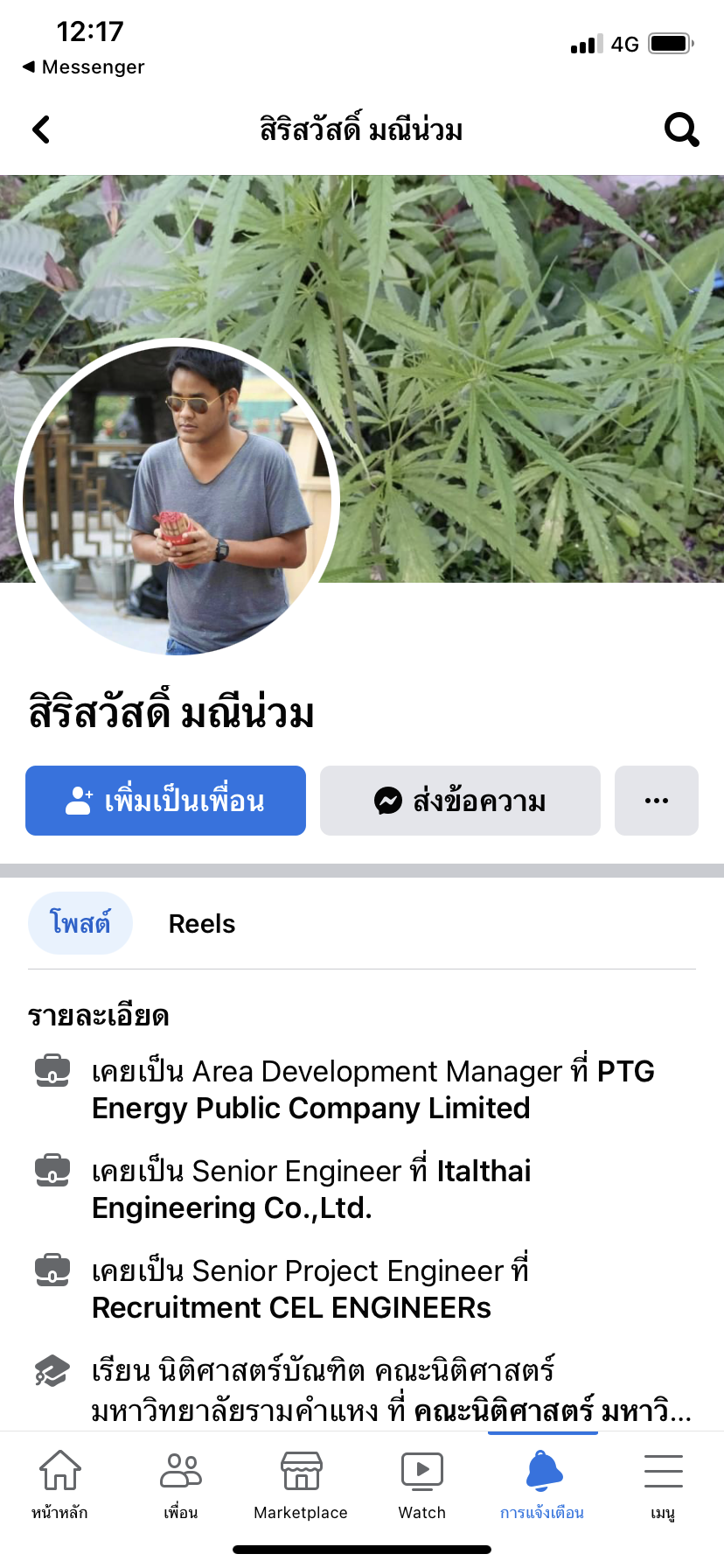Go back from this profile
724x1568 pixels.
tap(41, 130)
